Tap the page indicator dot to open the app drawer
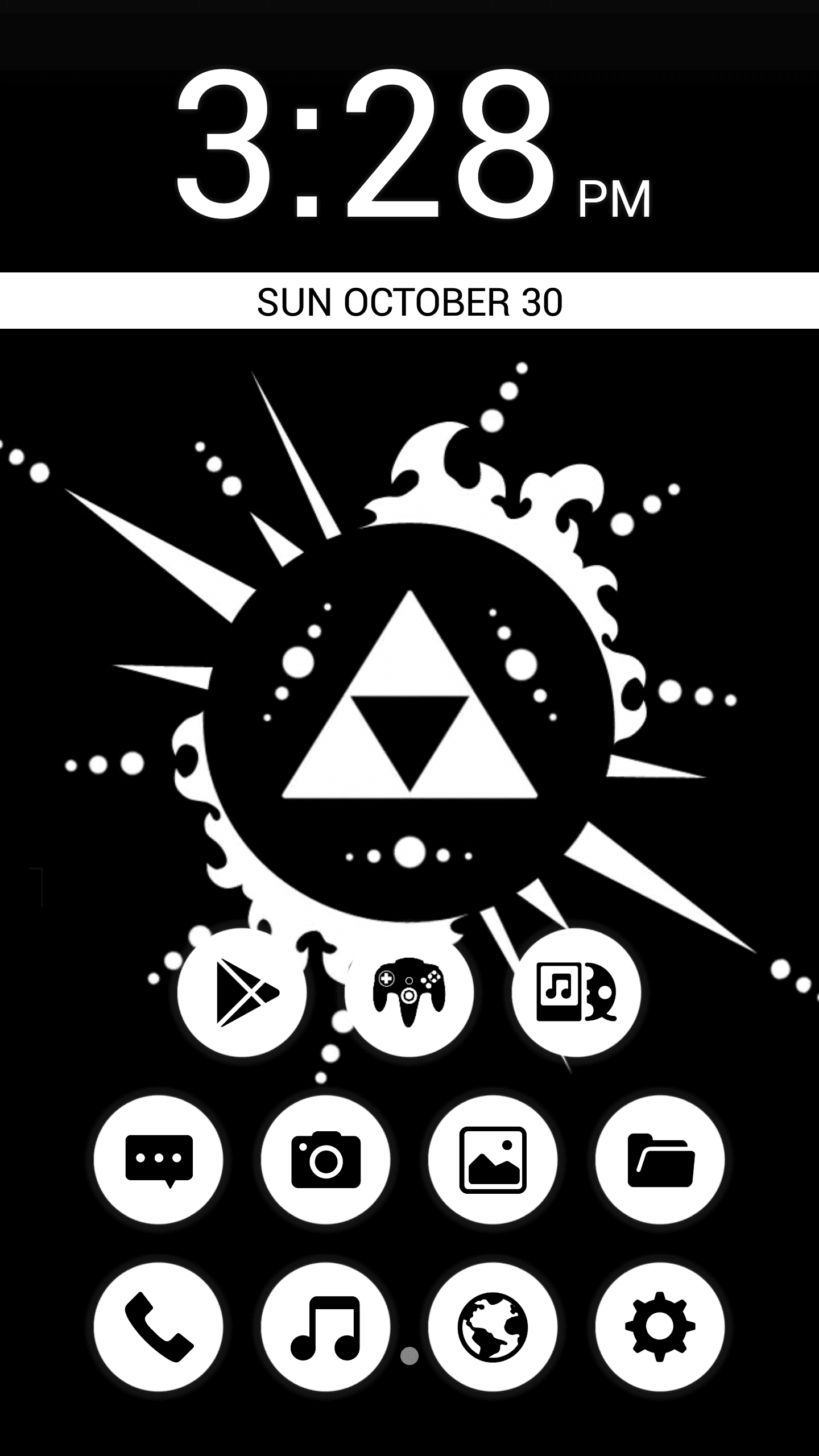The image size is (819, 1456). pyautogui.click(x=409, y=1356)
